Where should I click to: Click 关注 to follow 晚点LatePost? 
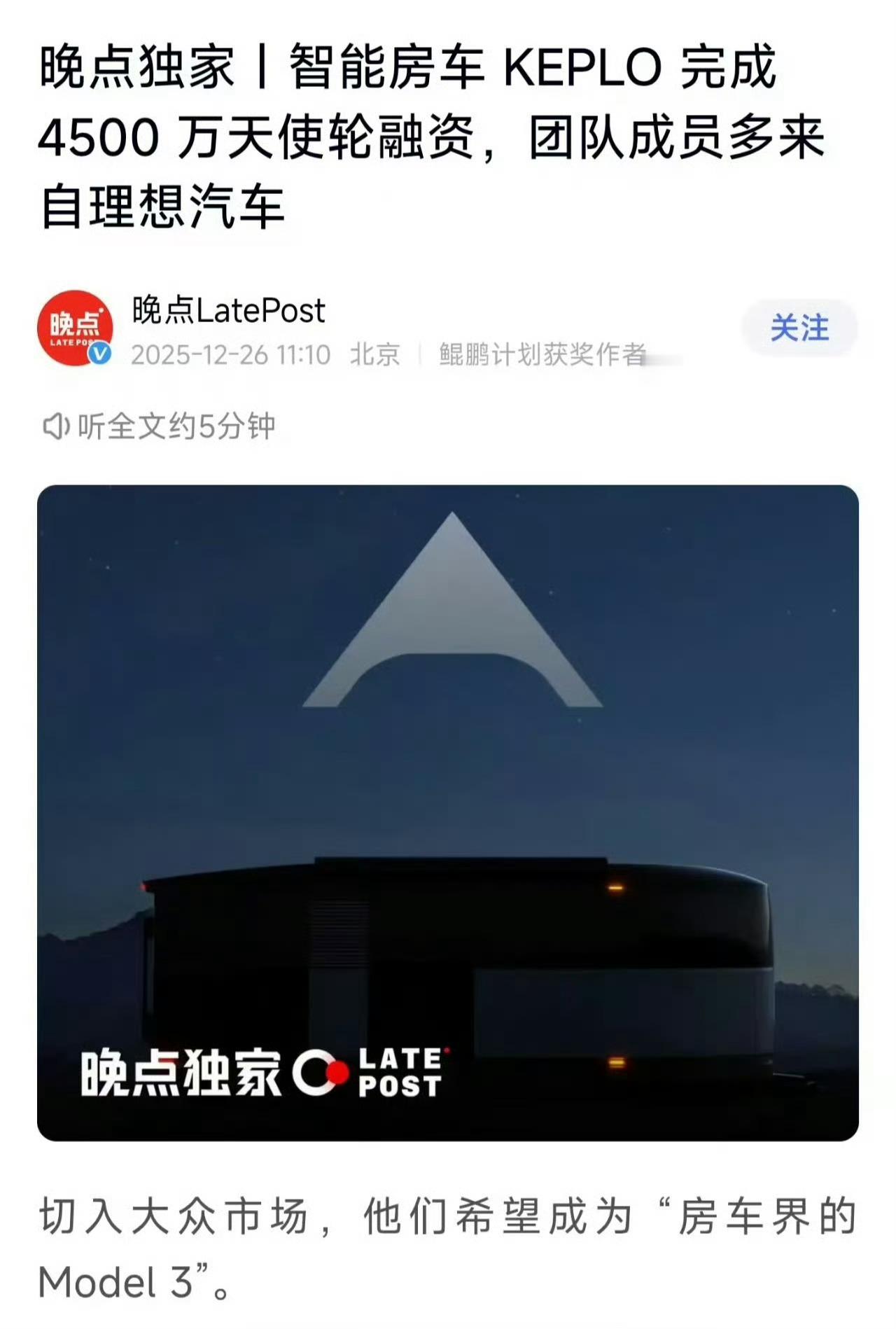[x=798, y=326]
